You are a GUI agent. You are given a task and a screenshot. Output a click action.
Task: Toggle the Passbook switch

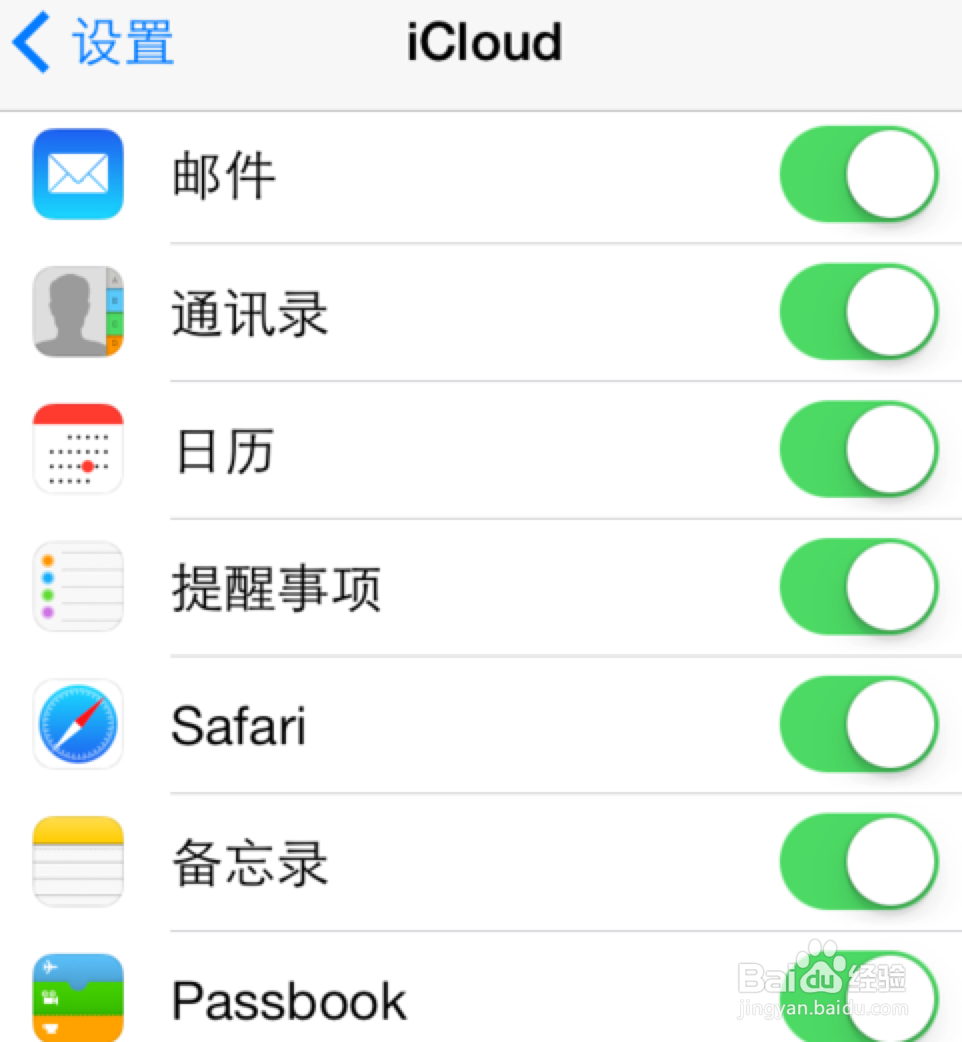[x=858, y=995]
